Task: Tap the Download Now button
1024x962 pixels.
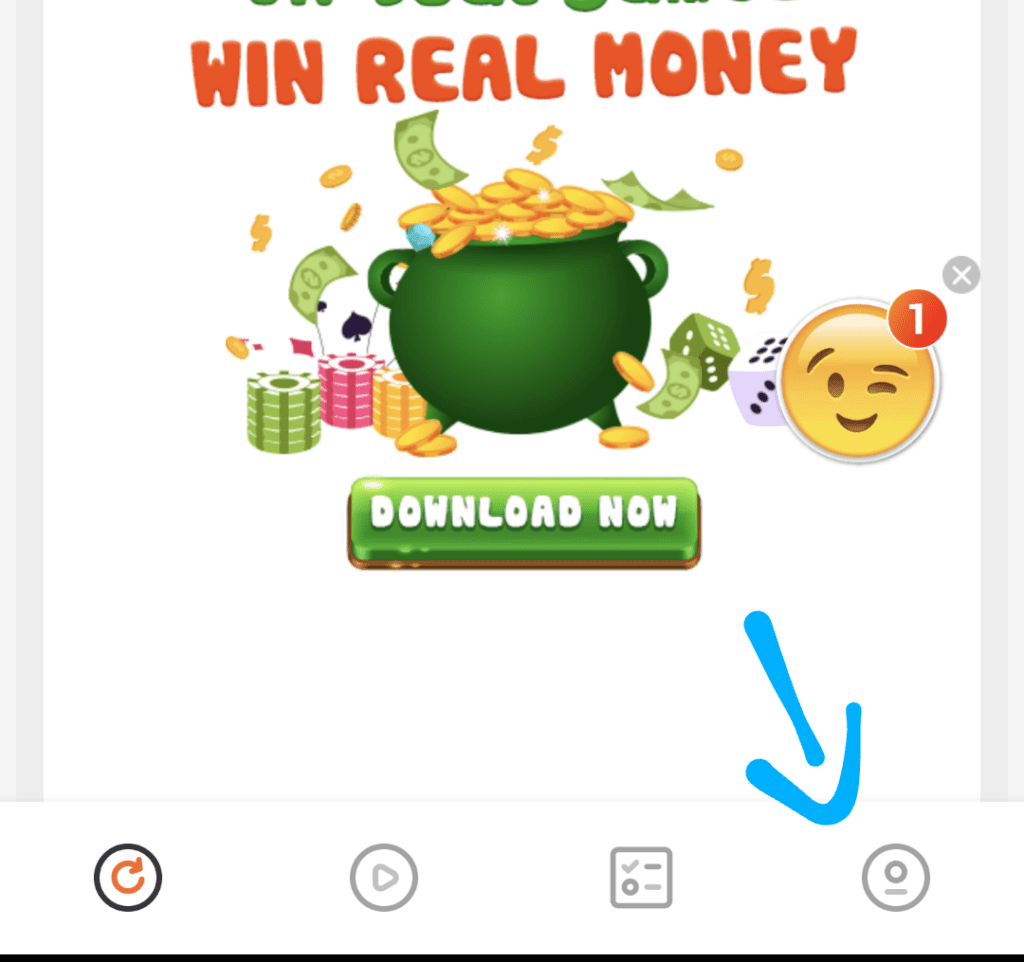Action: 524,522
